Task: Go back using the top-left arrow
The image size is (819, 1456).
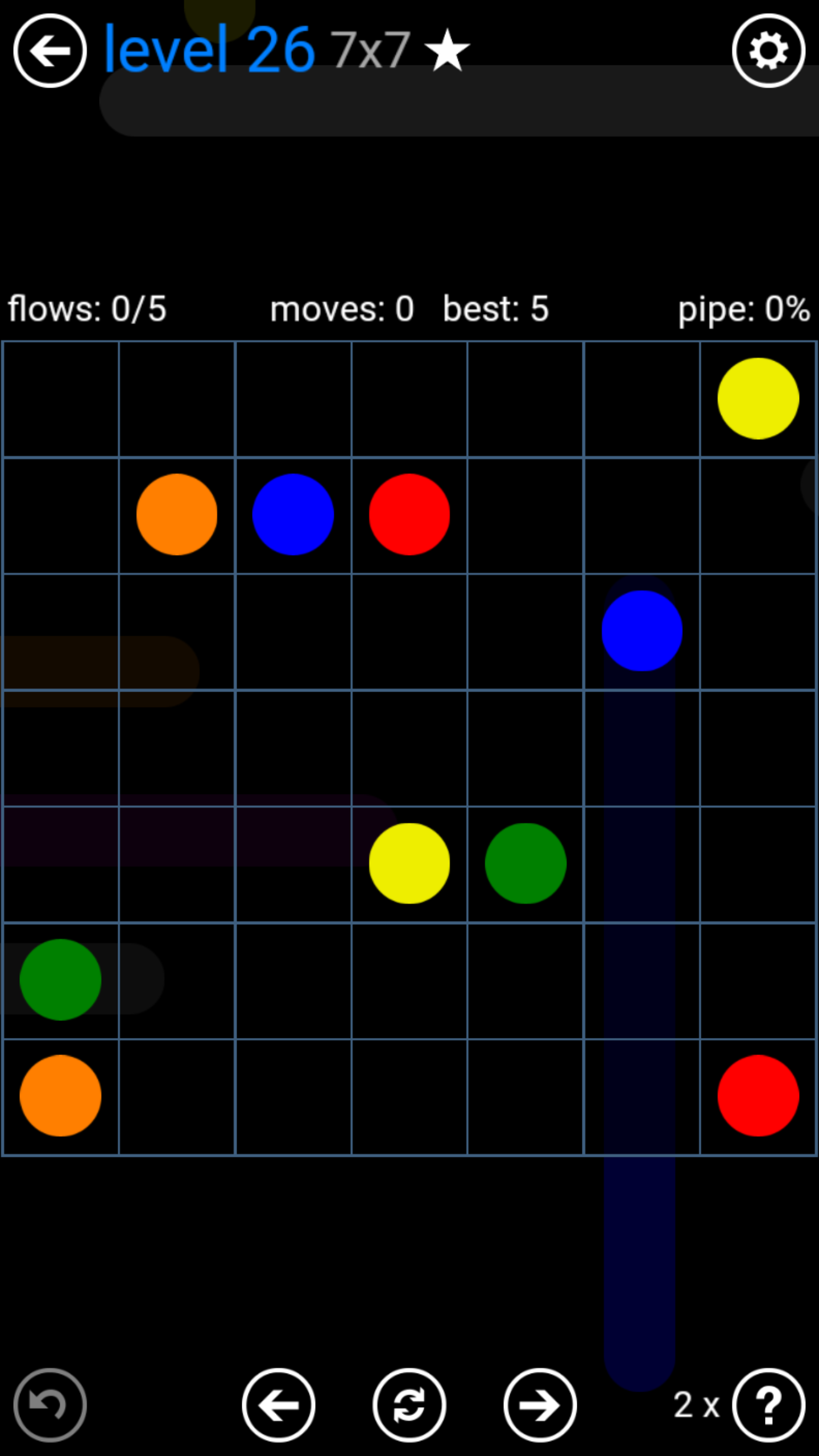Action: [x=50, y=51]
